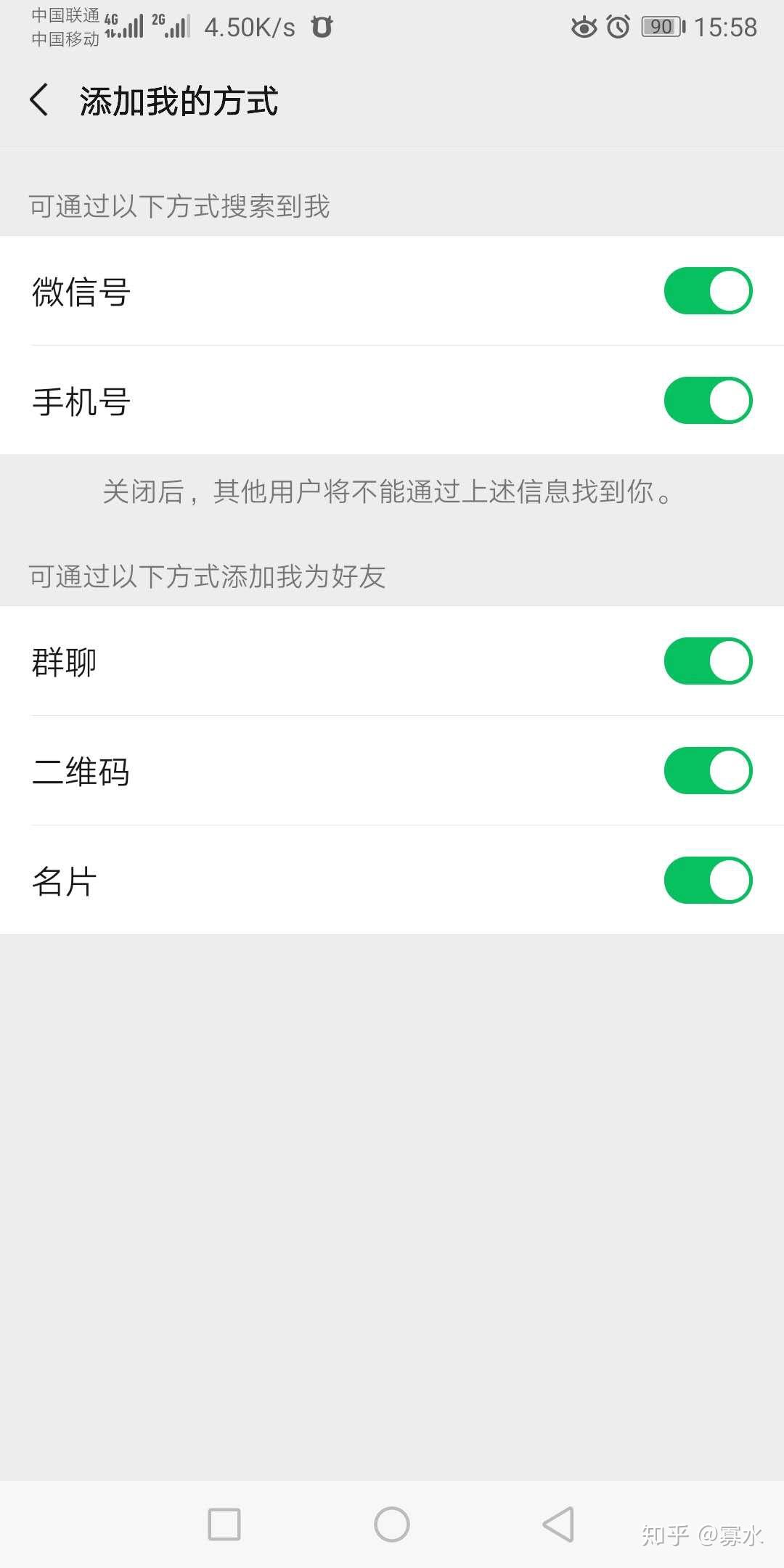Open recent apps from navigation bar
The height and width of the screenshot is (1568, 784).
tap(224, 1524)
